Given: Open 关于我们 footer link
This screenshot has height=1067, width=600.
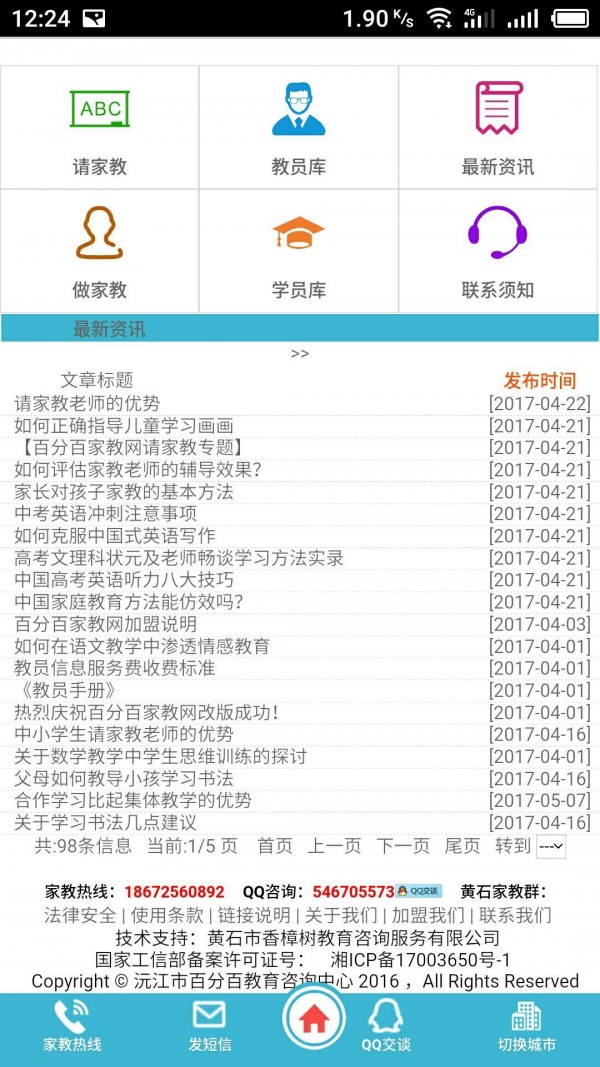Looking at the screenshot, I should coord(341,915).
